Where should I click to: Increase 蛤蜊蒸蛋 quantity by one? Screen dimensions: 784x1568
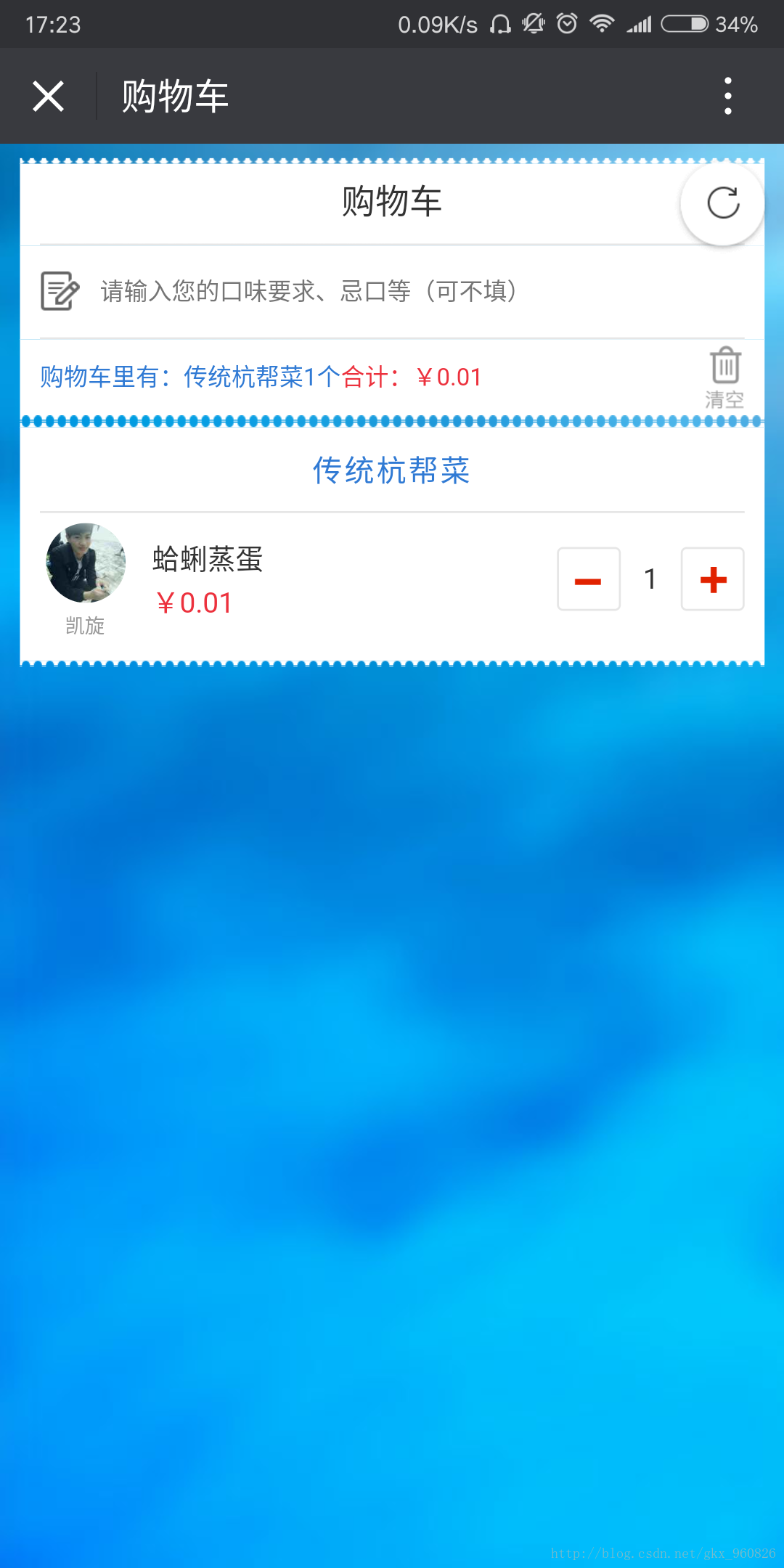coord(712,579)
